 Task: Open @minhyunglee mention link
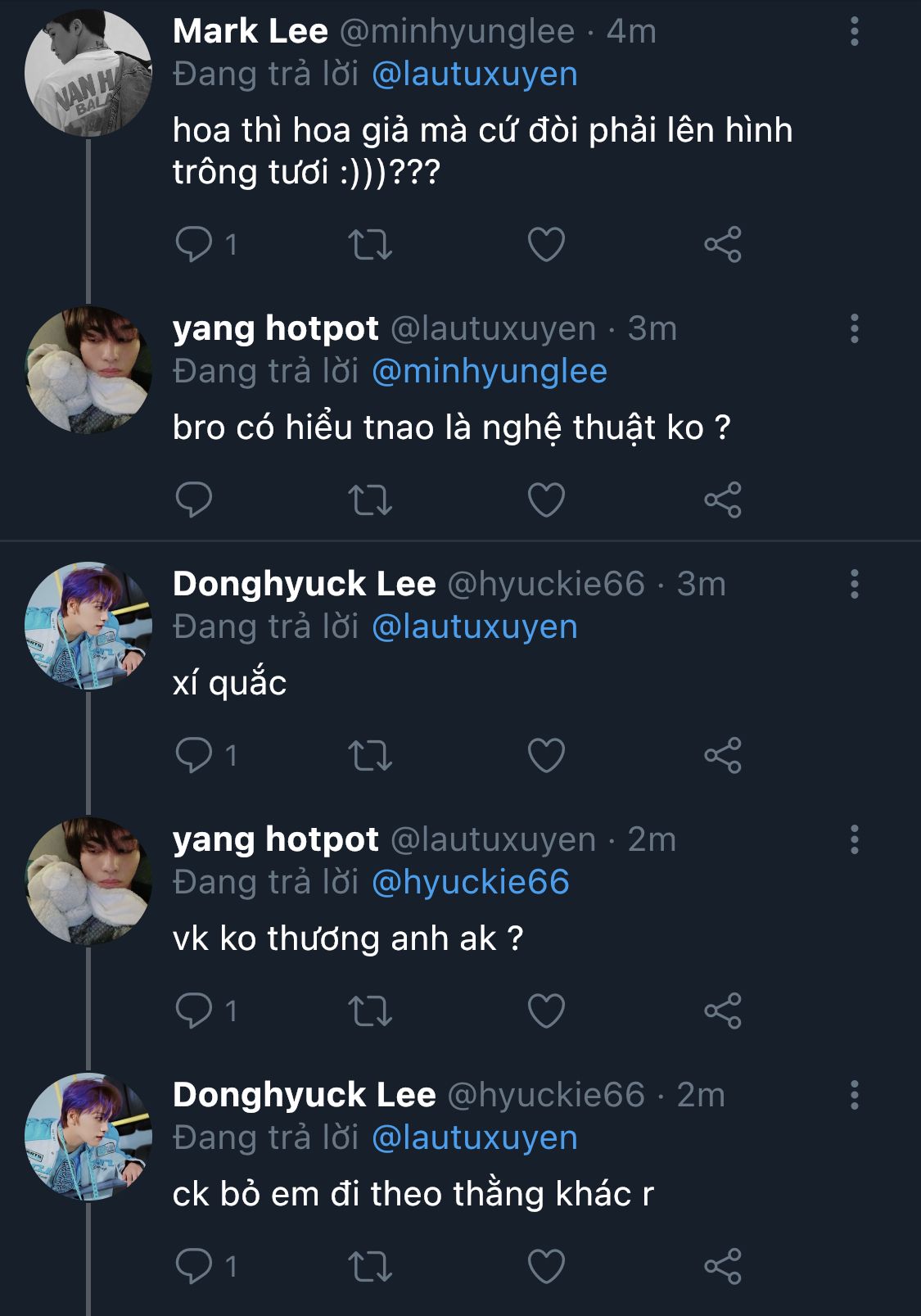pos(490,371)
